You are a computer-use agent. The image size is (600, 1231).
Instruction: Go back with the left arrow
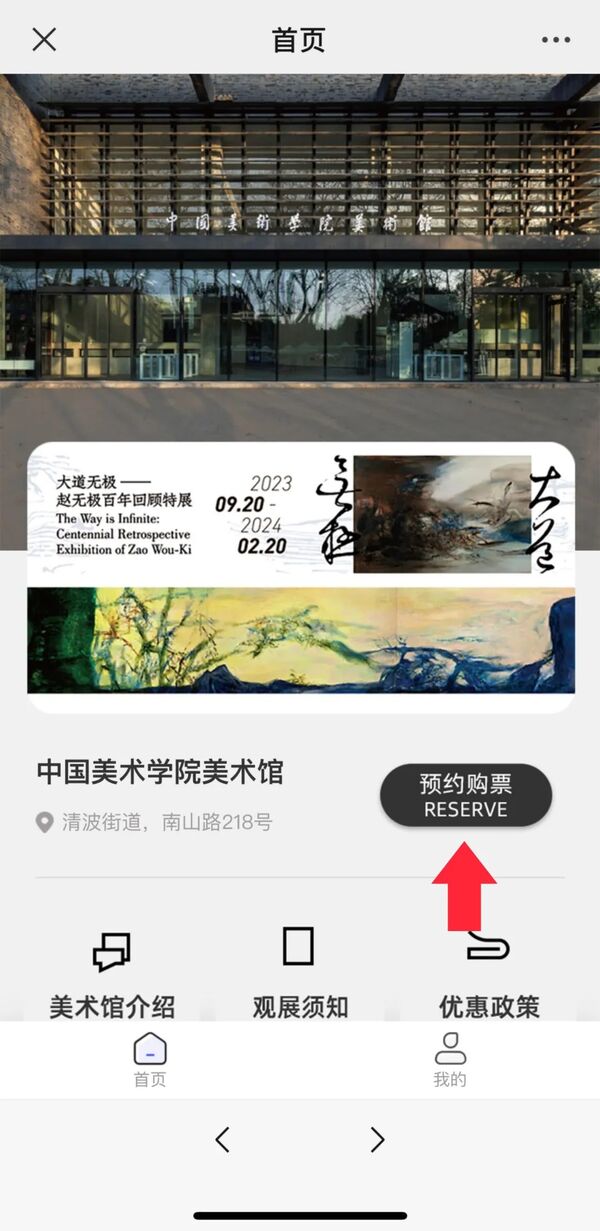[x=223, y=1139]
